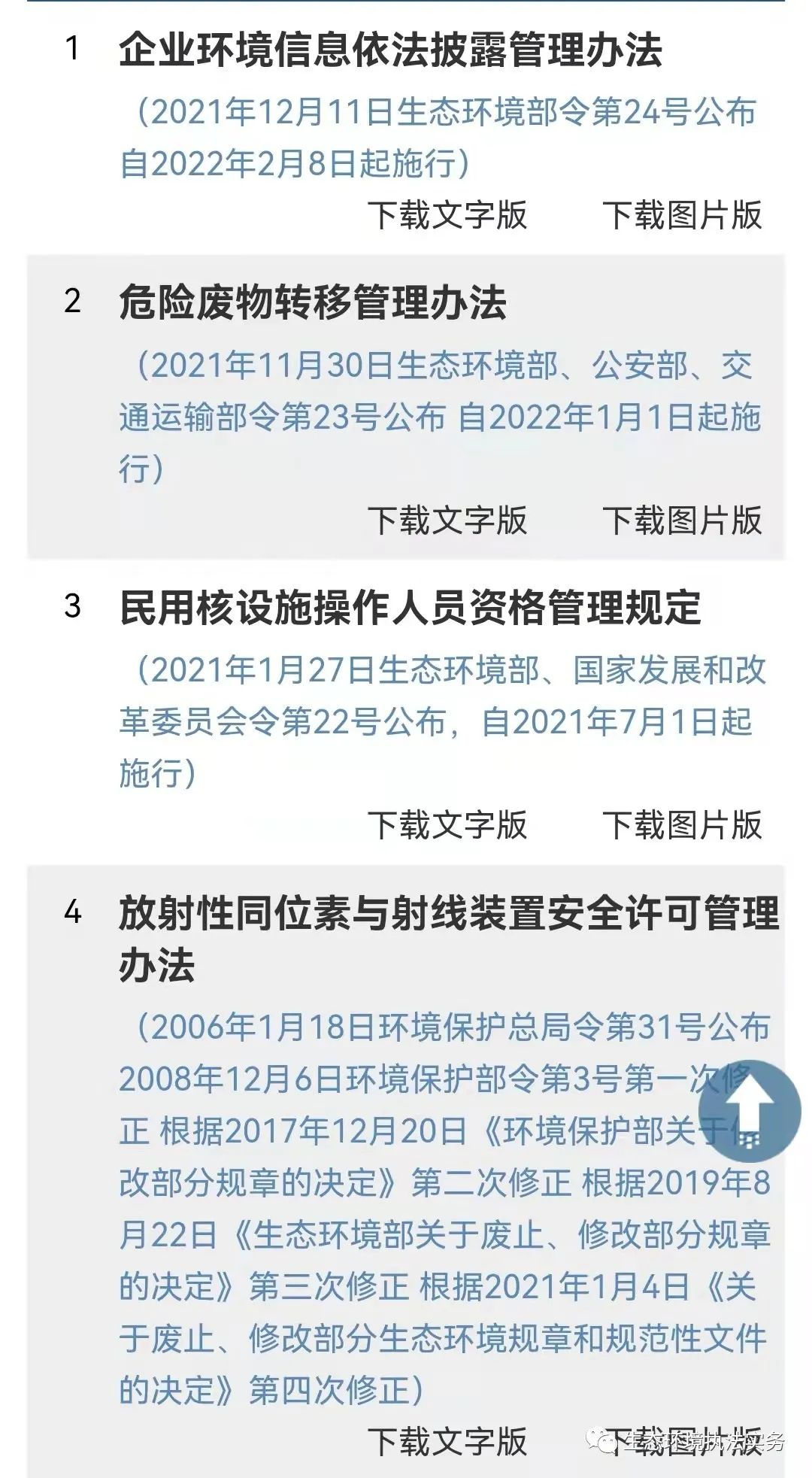Viewport: 812px width, 1478px height.
Task: Download picture version of 民用核设施操作人员资格管理规定
Action: click(682, 825)
